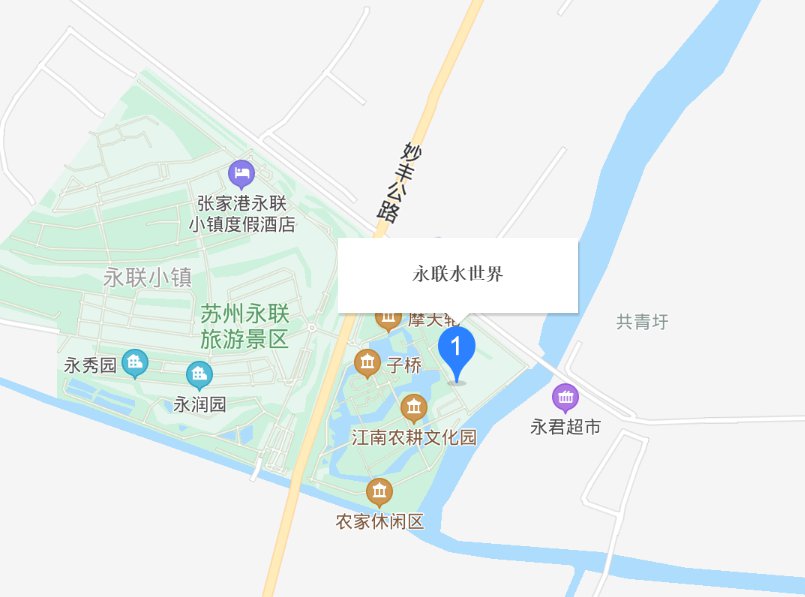Open the 永润园 residential marker
This screenshot has width=805, height=597.
200,377
